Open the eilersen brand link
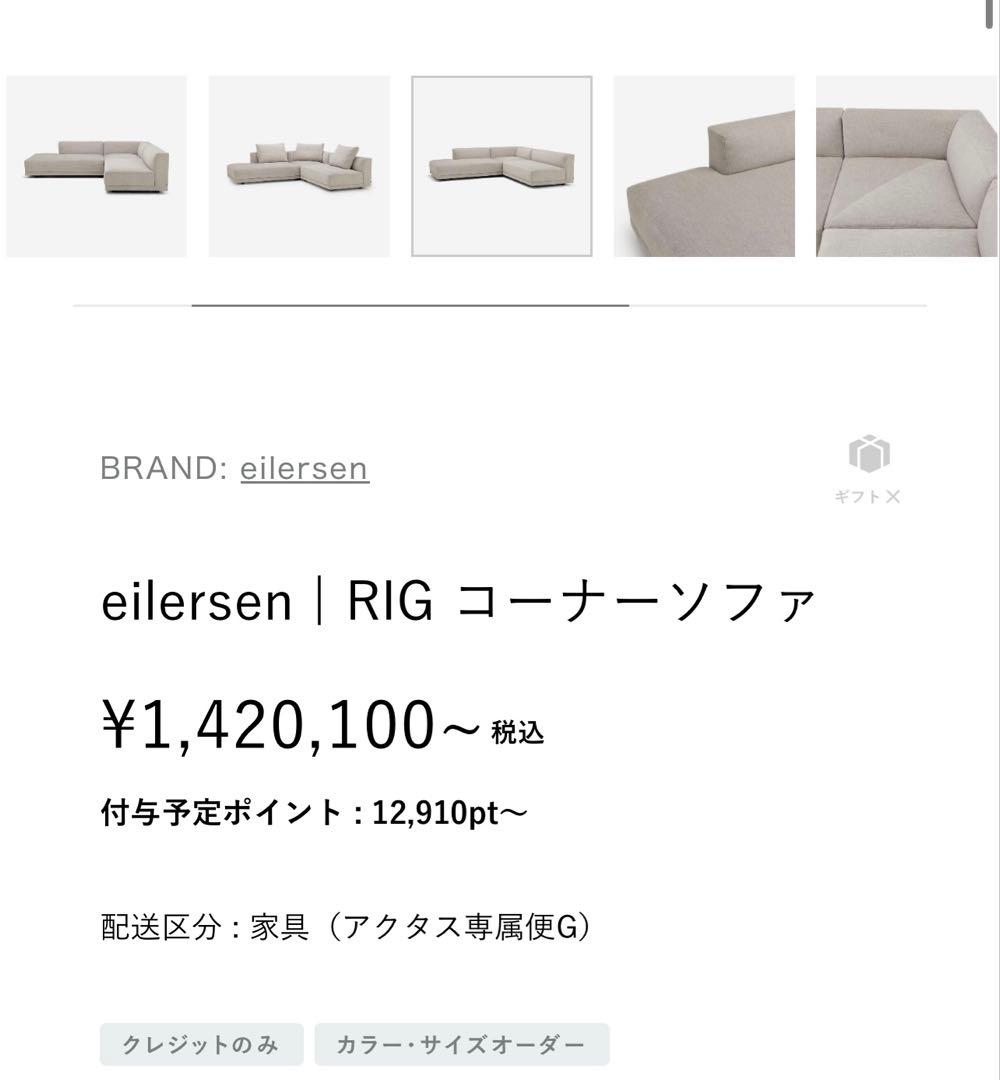The image size is (1000, 1080). click(303, 467)
